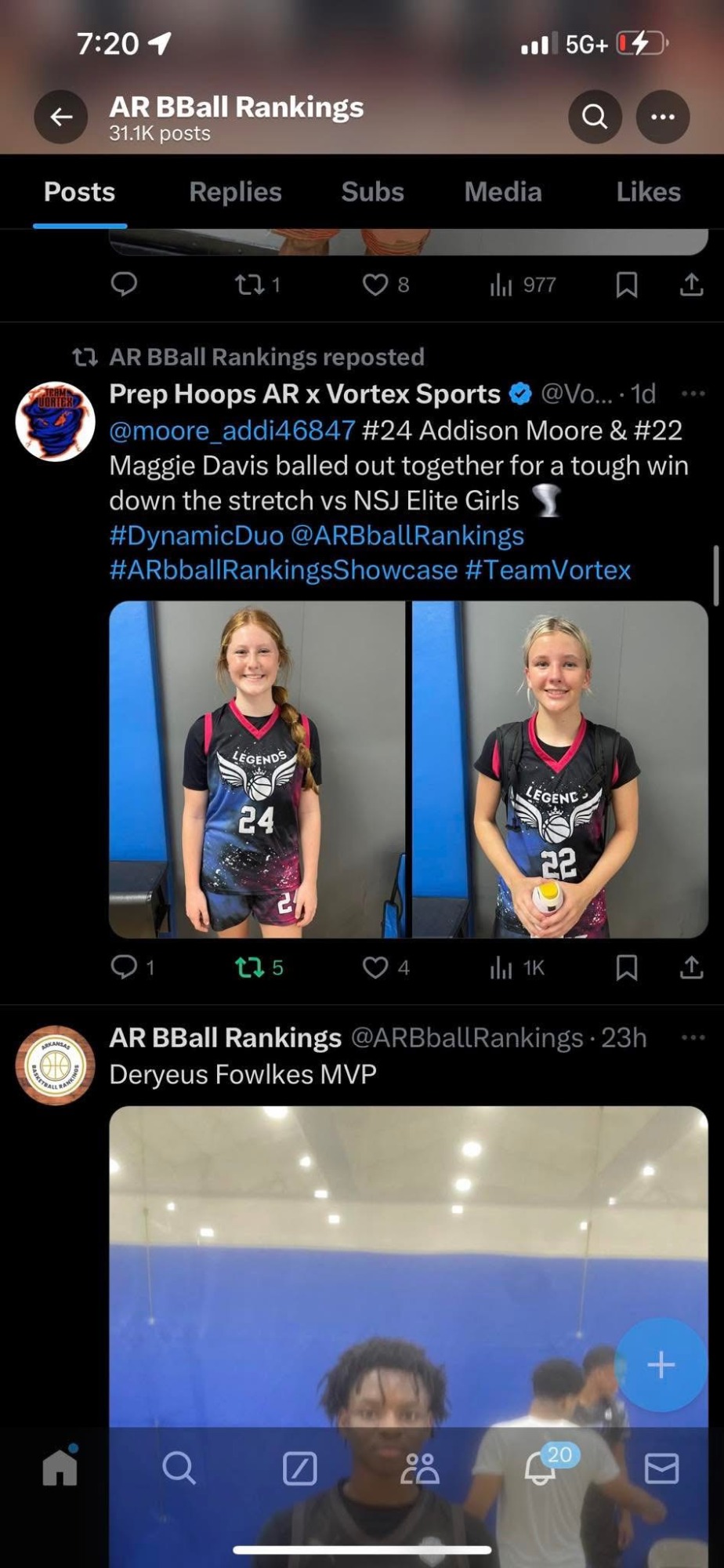Switch to the Subs tab
Screen dimensions: 724x1568
point(372,192)
